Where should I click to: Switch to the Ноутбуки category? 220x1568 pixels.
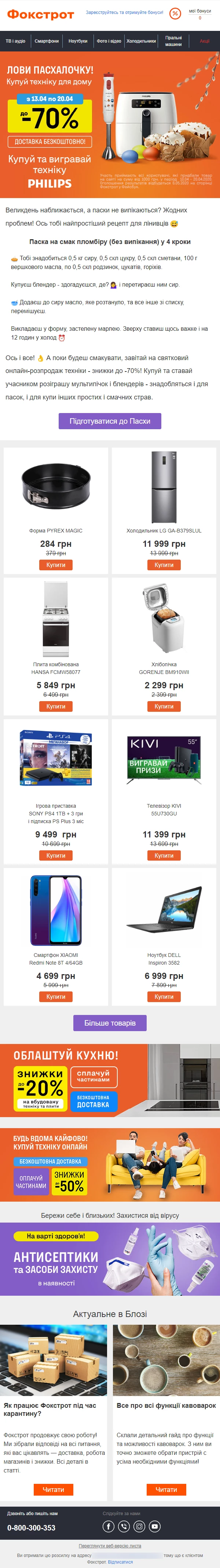coord(78,42)
